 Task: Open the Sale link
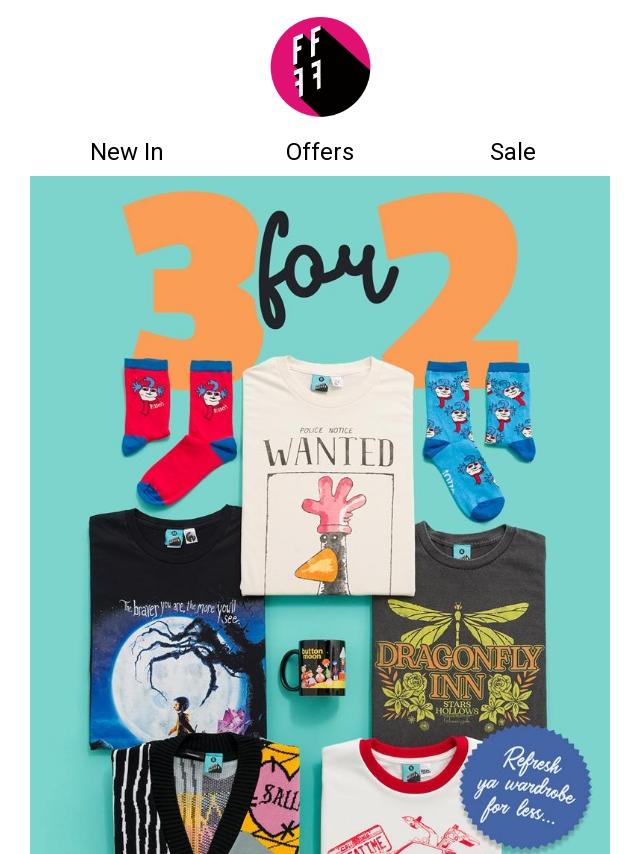[513, 152]
